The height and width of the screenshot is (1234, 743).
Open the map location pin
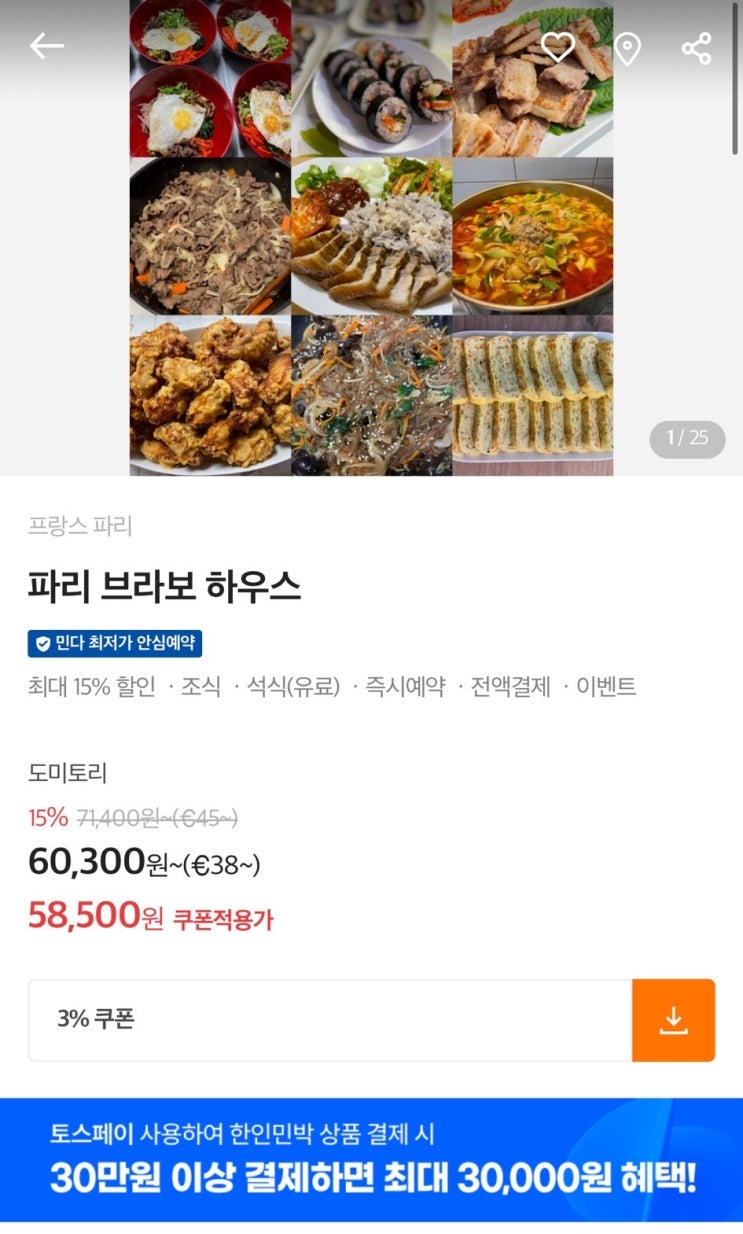[x=627, y=48]
